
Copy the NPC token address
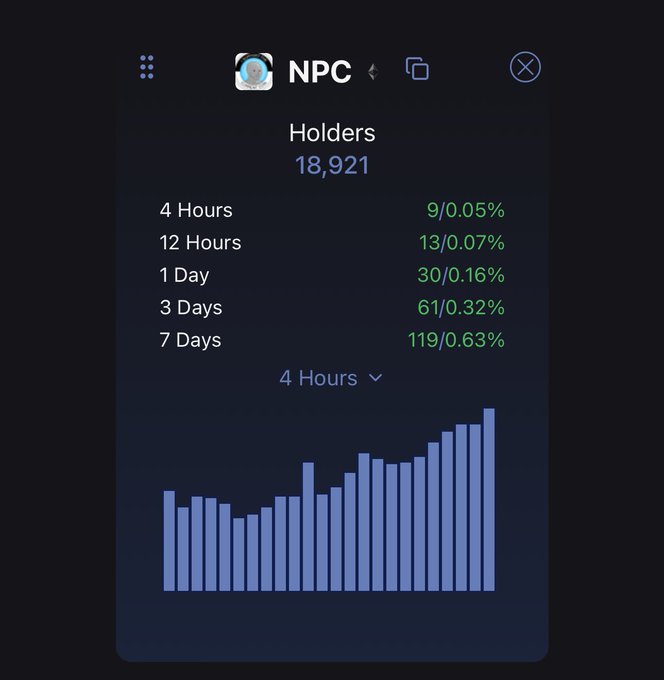(x=417, y=69)
